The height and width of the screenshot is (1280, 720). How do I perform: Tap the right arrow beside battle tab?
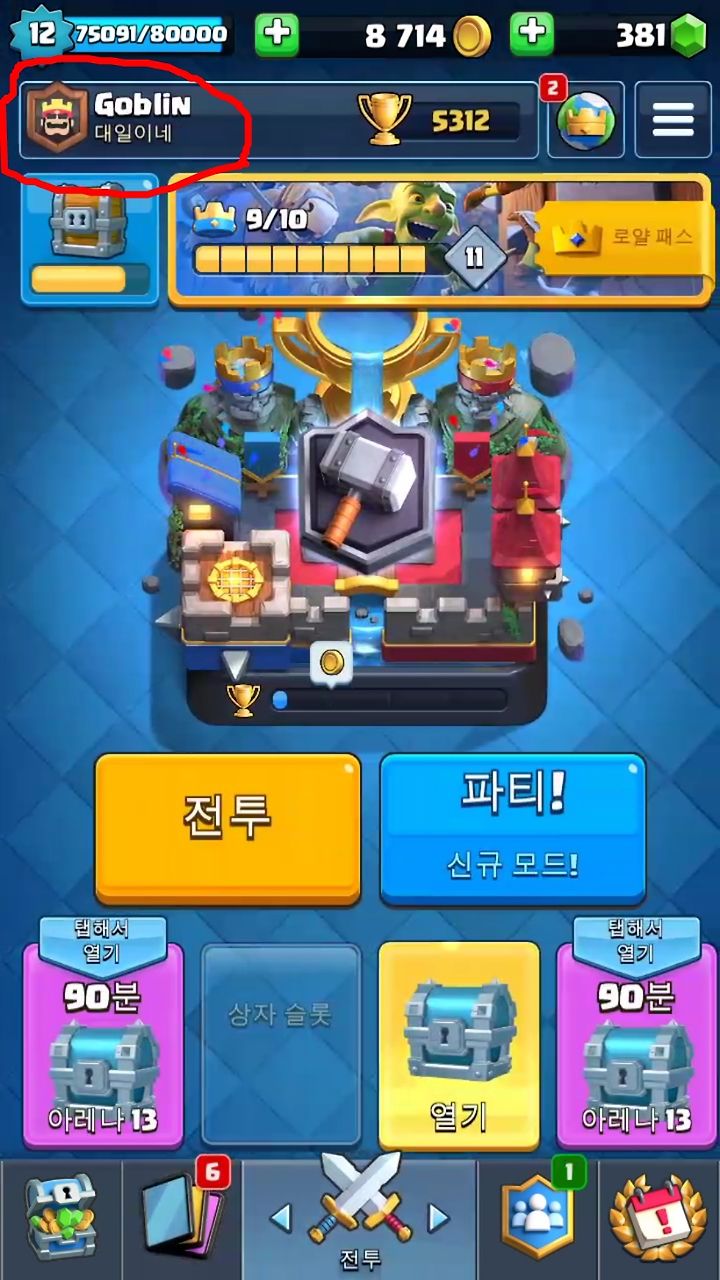(438, 1218)
